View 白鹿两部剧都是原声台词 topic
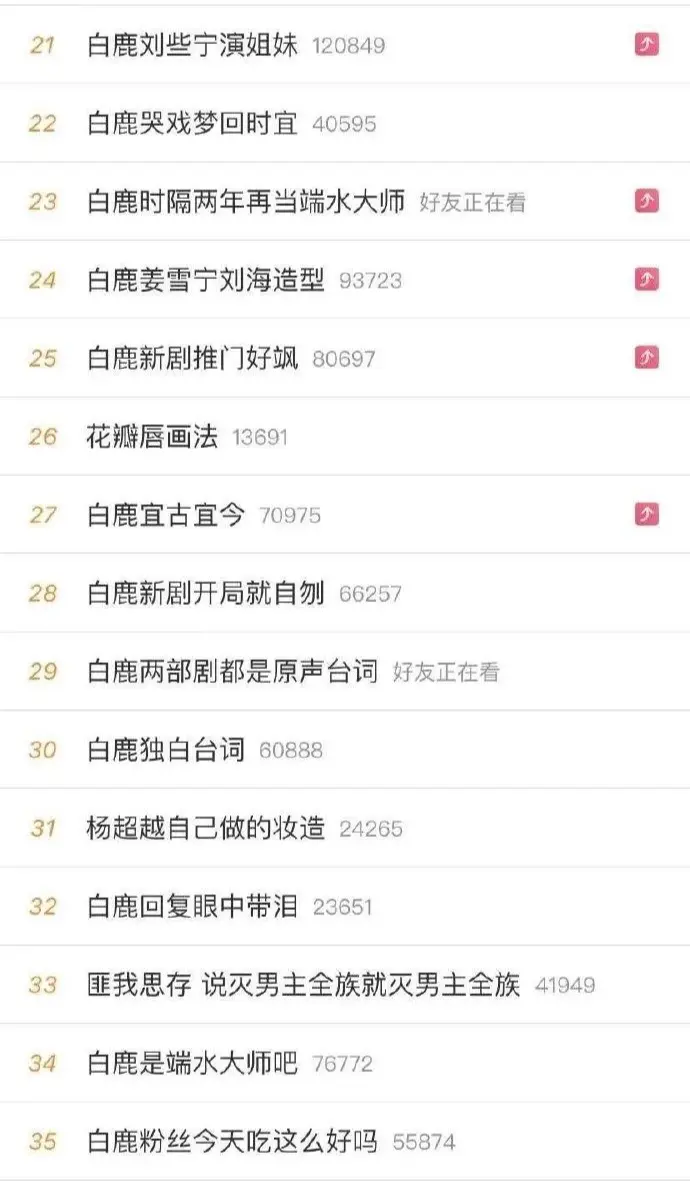The width and height of the screenshot is (690, 1181). (233, 672)
